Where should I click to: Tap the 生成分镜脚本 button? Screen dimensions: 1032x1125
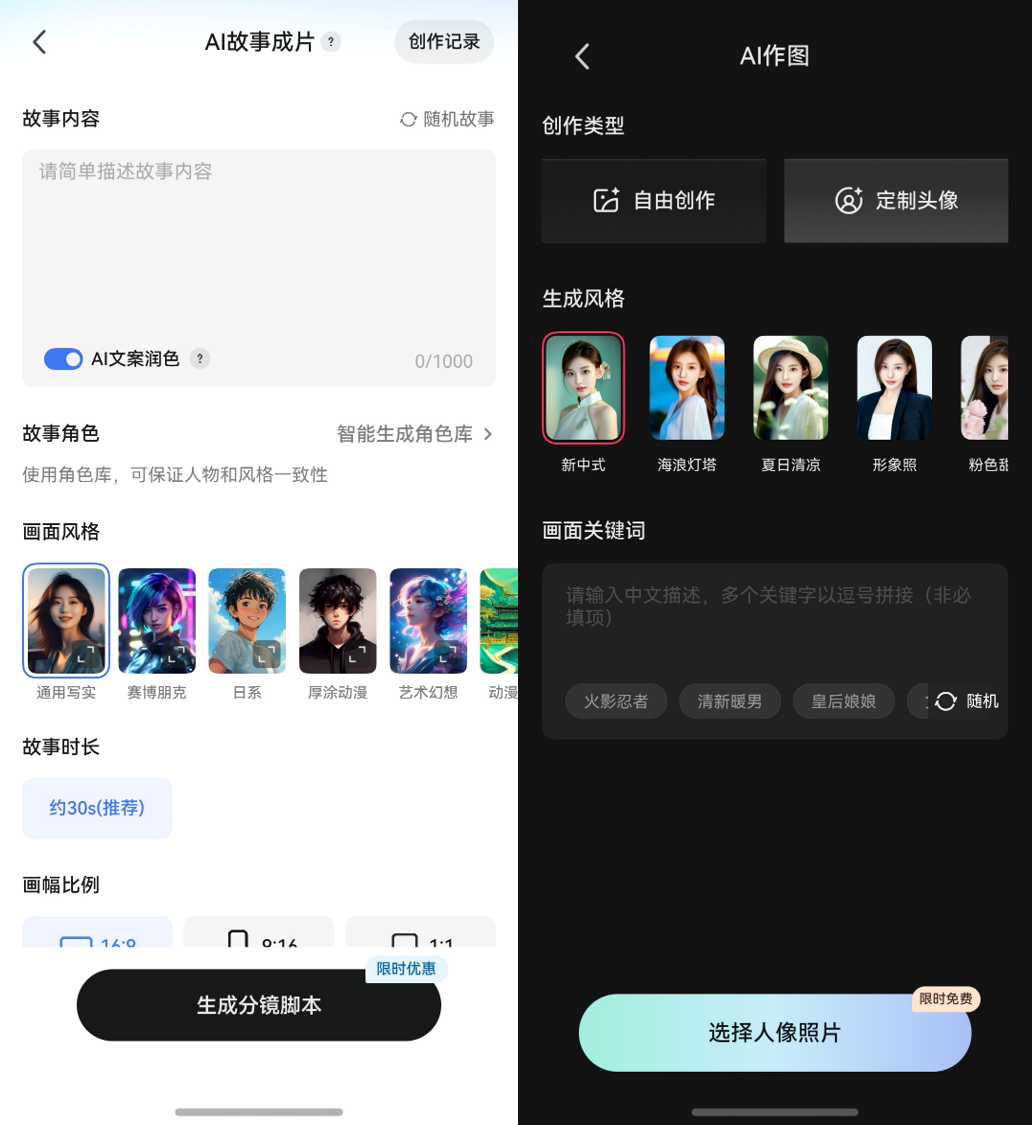click(258, 1005)
